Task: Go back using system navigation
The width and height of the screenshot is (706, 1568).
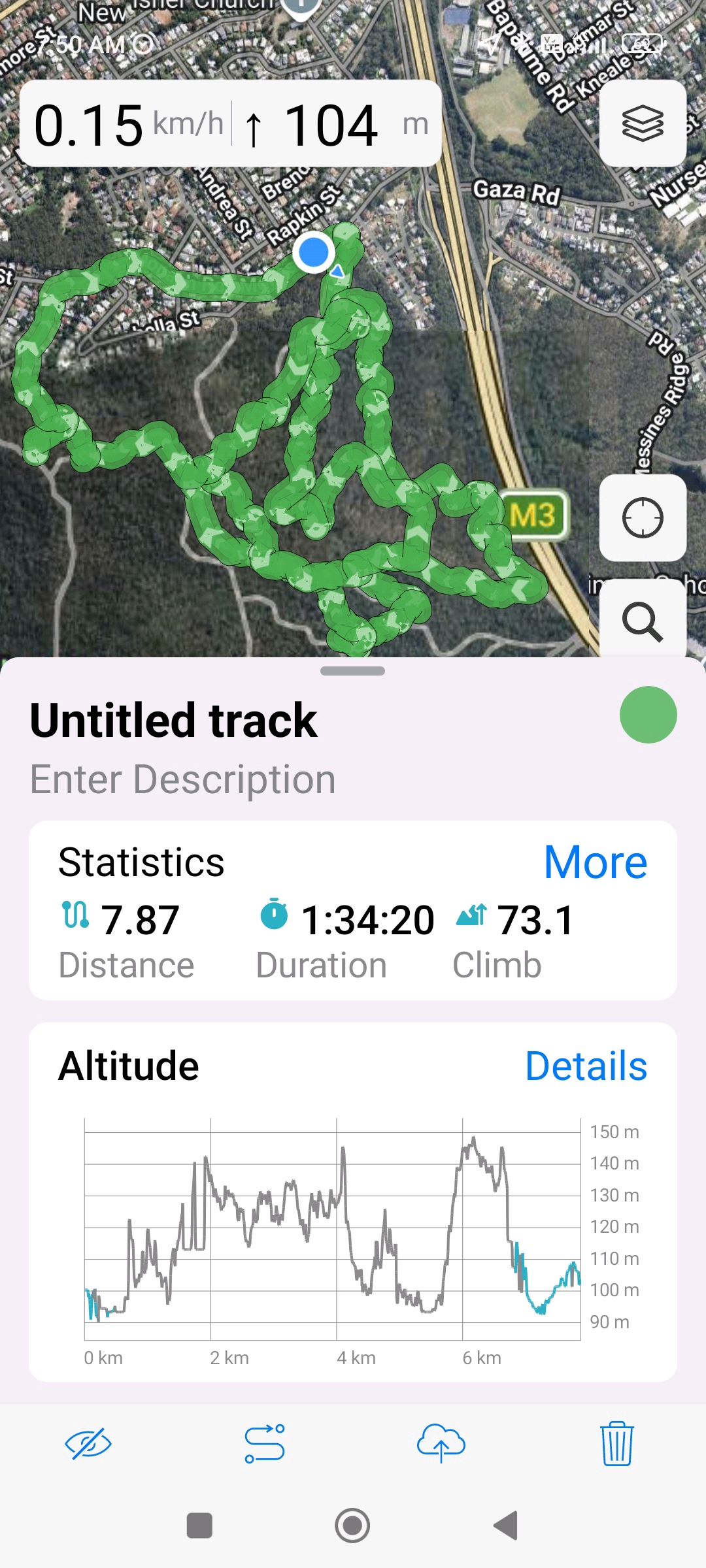Action: (x=505, y=1526)
